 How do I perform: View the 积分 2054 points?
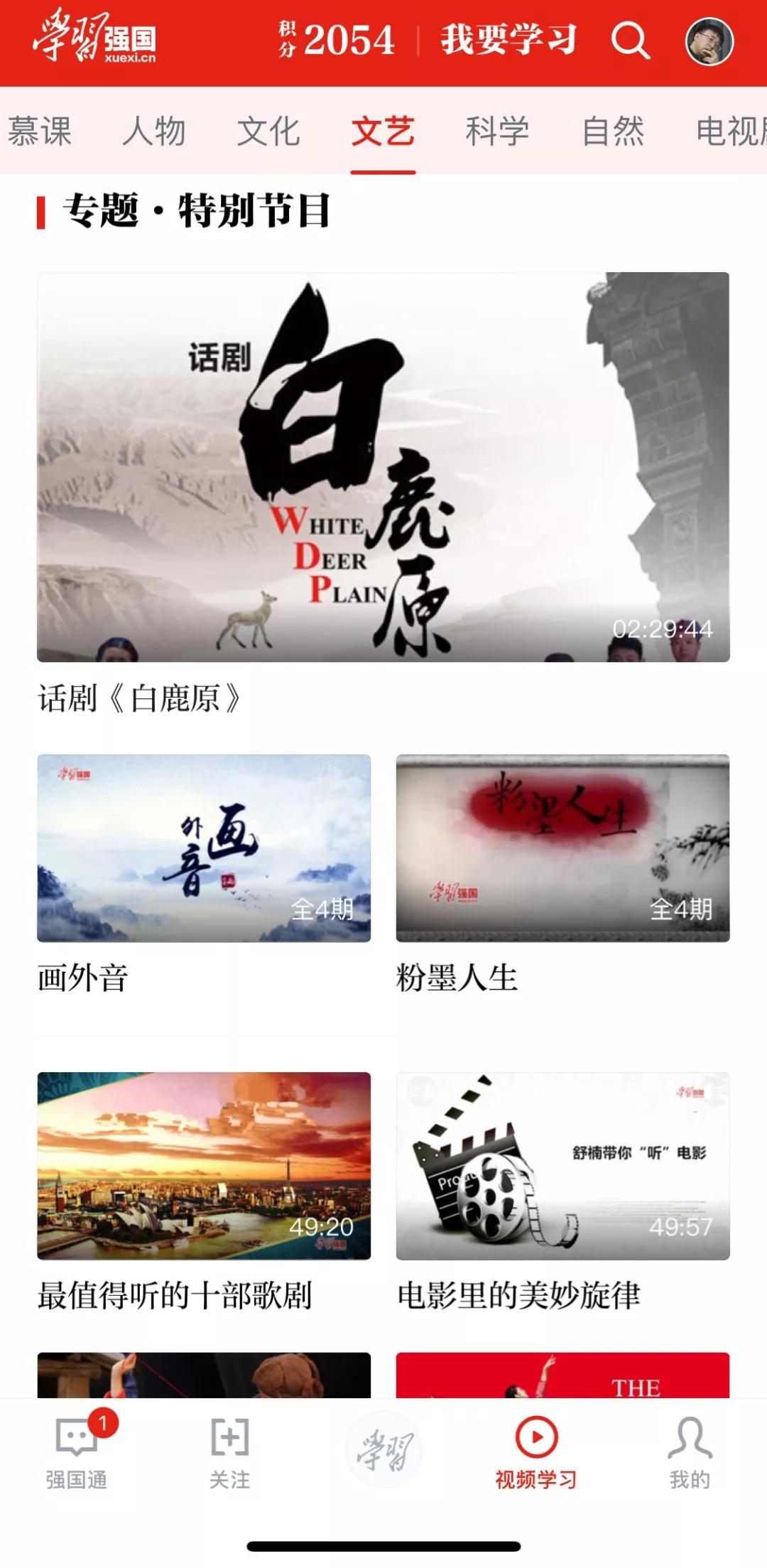click(x=337, y=40)
